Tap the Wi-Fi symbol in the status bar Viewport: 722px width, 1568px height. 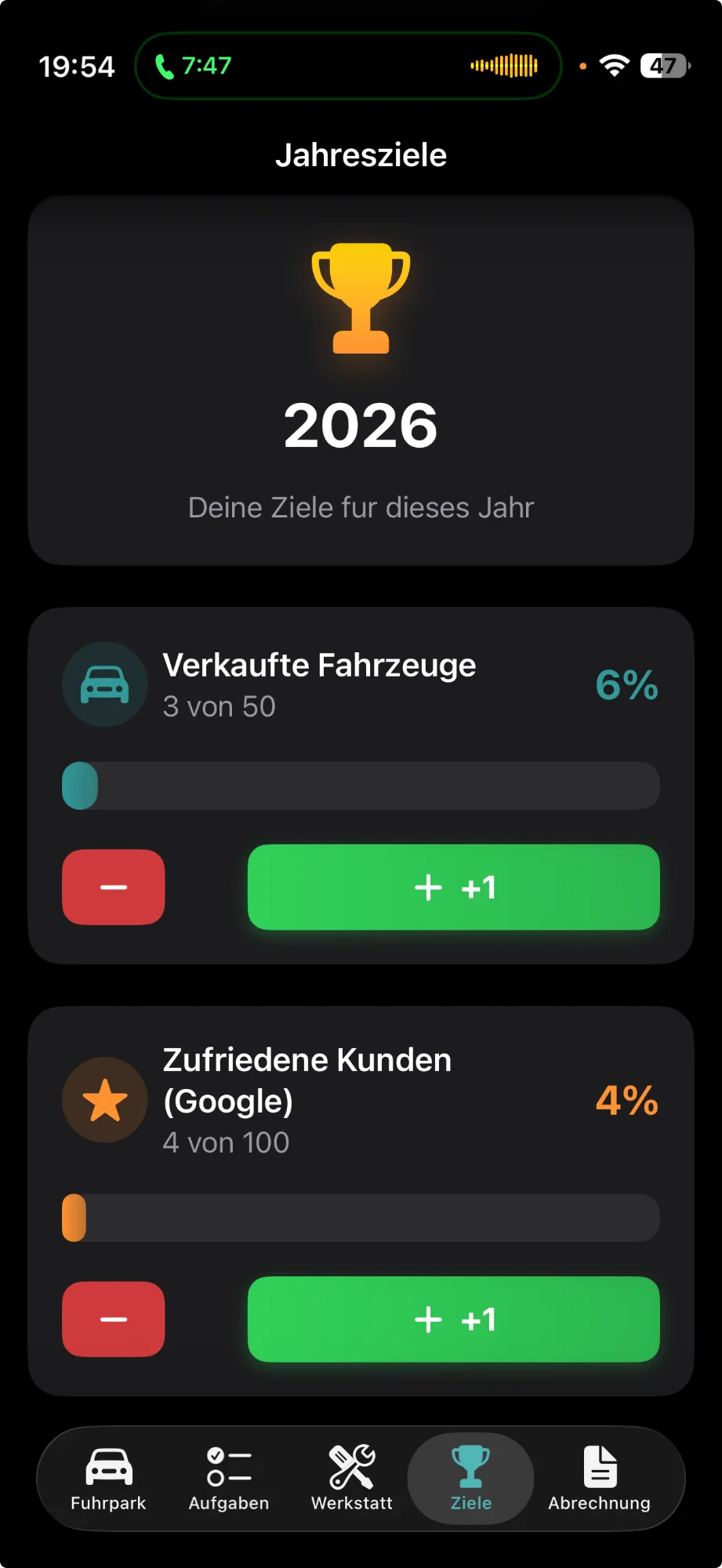pos(615,66)
